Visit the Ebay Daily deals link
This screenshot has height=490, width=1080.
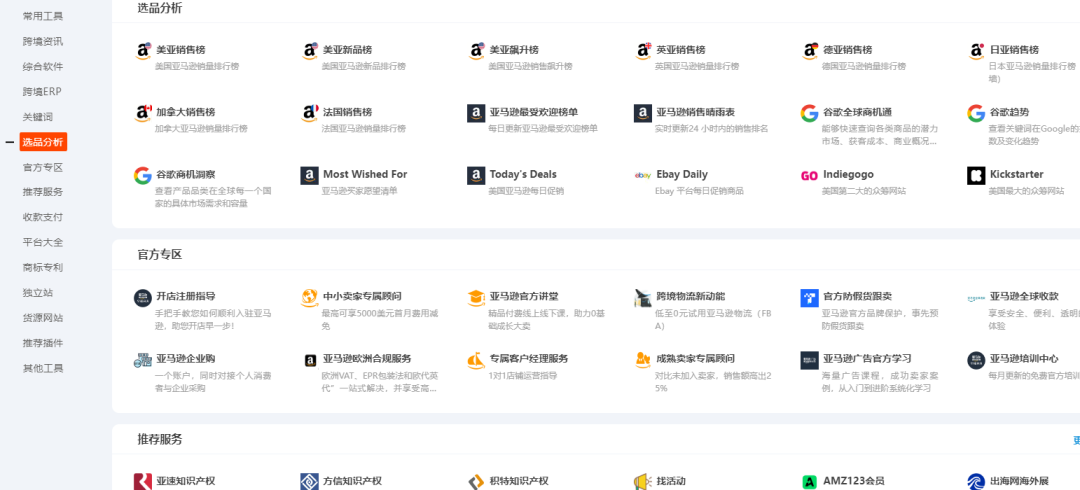point(680,174)
